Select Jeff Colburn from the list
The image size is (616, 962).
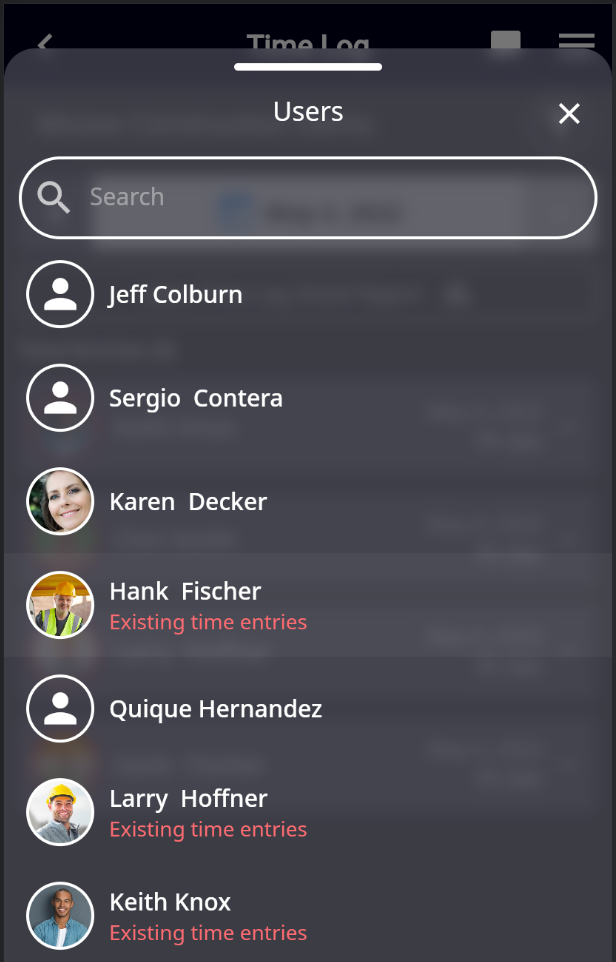tap(176, 295)
